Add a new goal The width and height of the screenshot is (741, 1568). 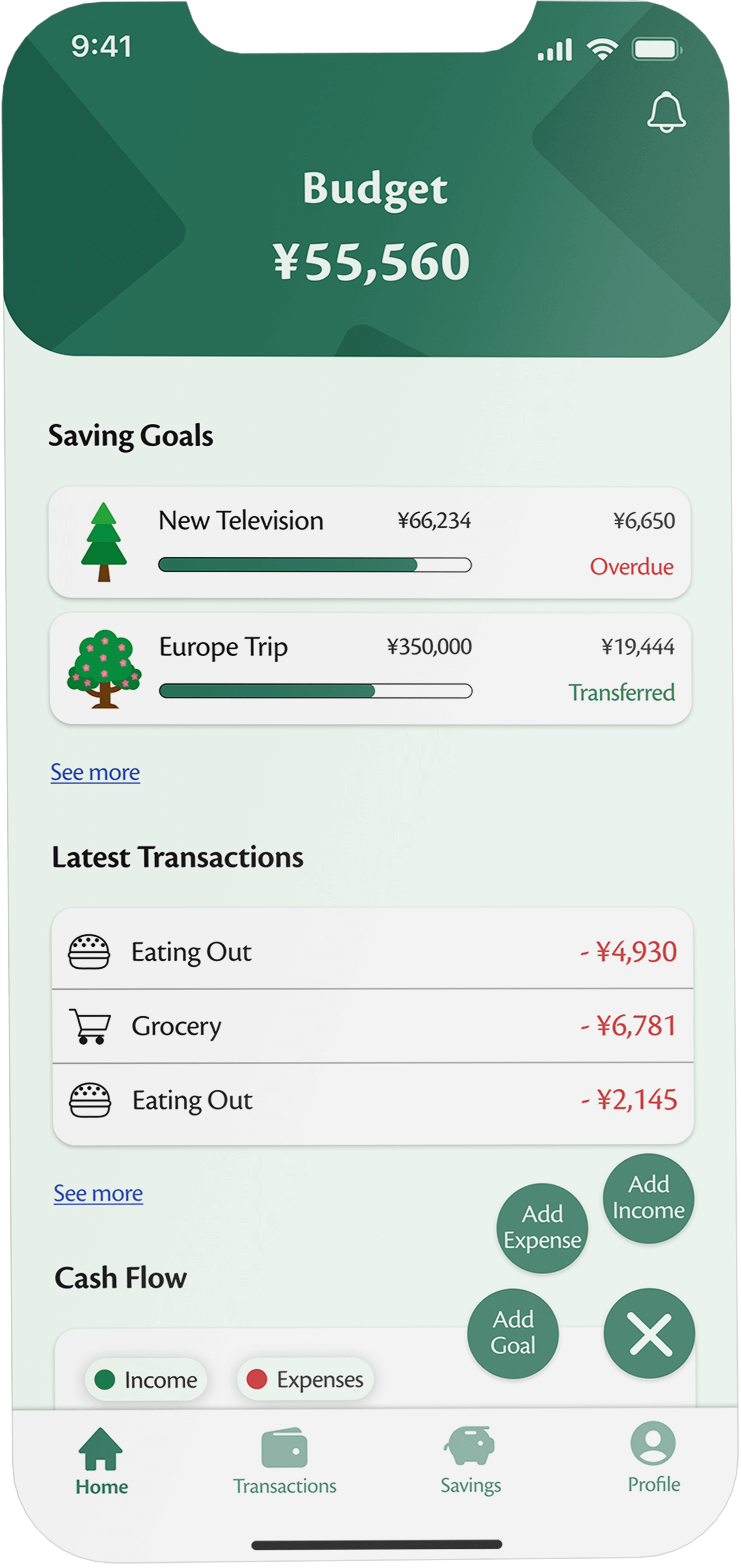(x=513, y=1333)
